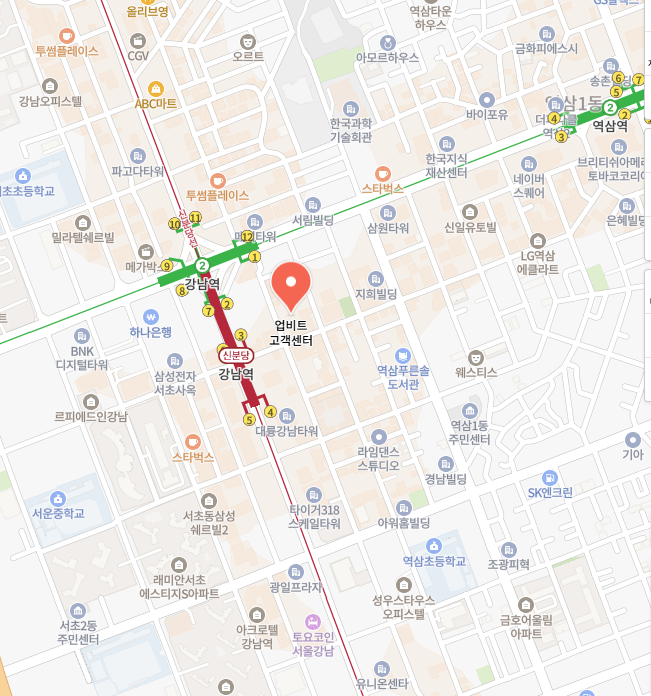Screen dimensions: 651x696
Task: Tap the 한국과학 기술회관 building marker
Action: tap(350, 108)
